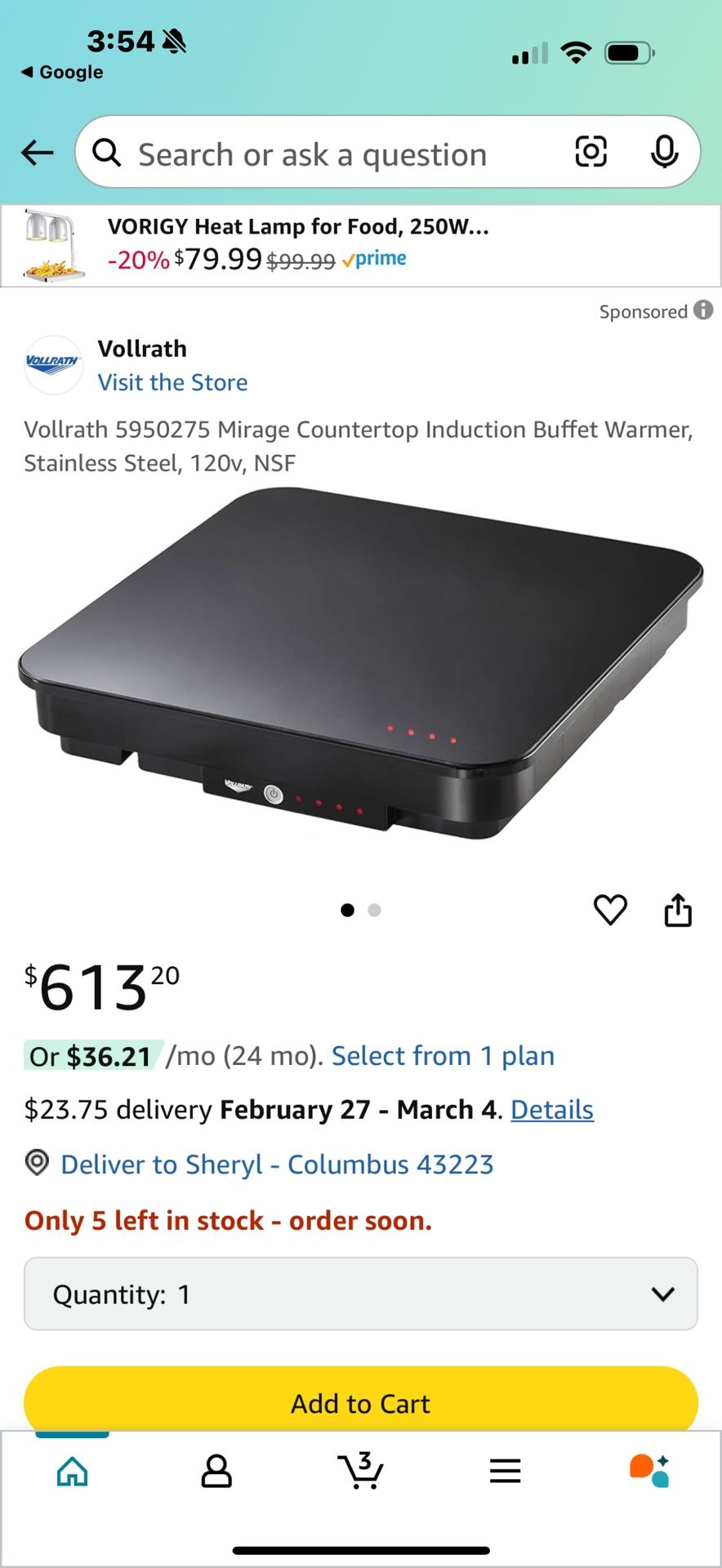
Task: Expand the Quantity dropdown
Action: [360, 1294]
